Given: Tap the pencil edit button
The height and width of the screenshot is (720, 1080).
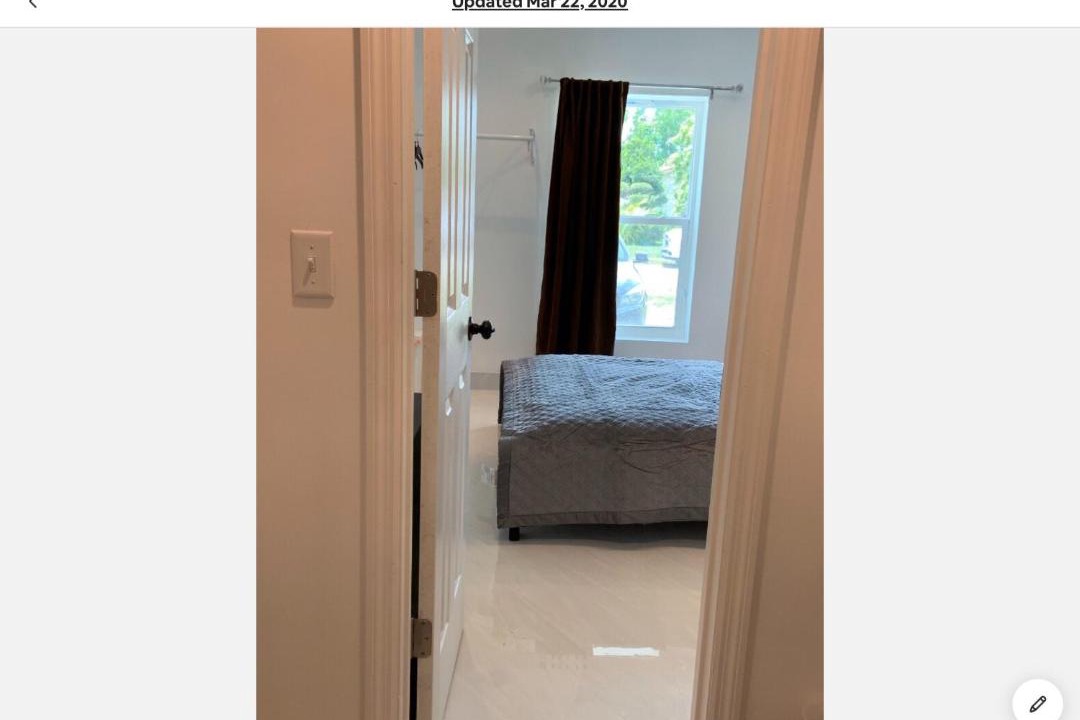Looking at the screenshot, I should pyautogui.click(x=1037, y=703).
